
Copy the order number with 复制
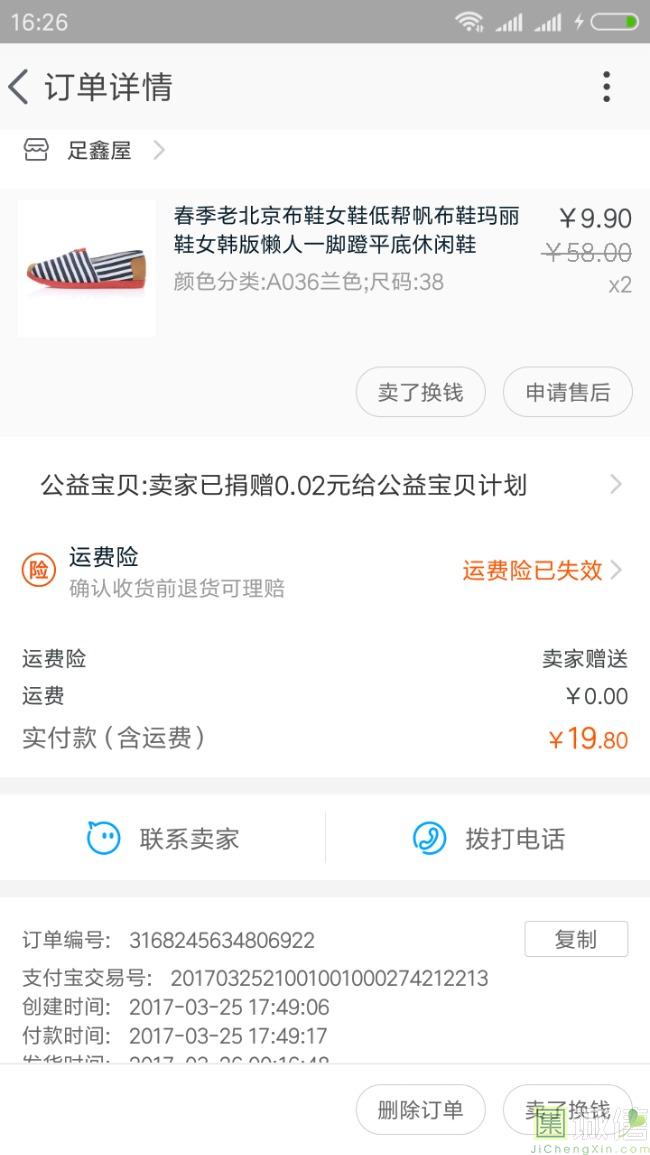tap(576, 939)
